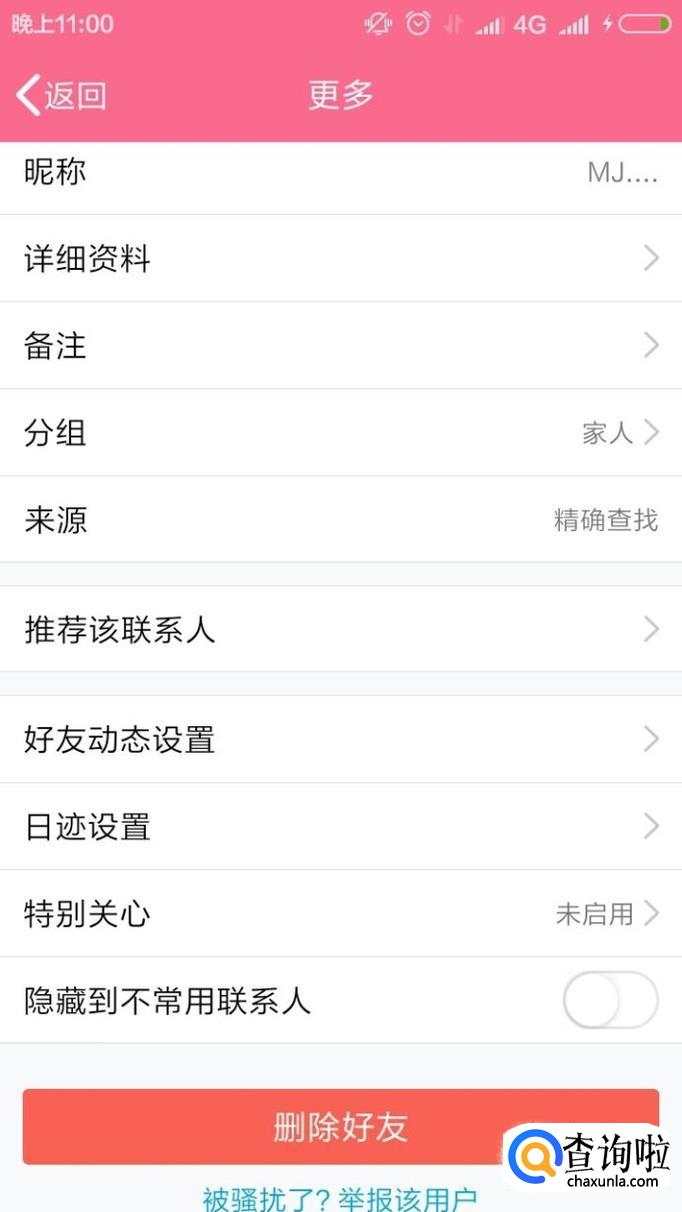Viewport: 682px width, 1212px height.
Task: Go back using the 返回 button
Action: coord(62,95)
